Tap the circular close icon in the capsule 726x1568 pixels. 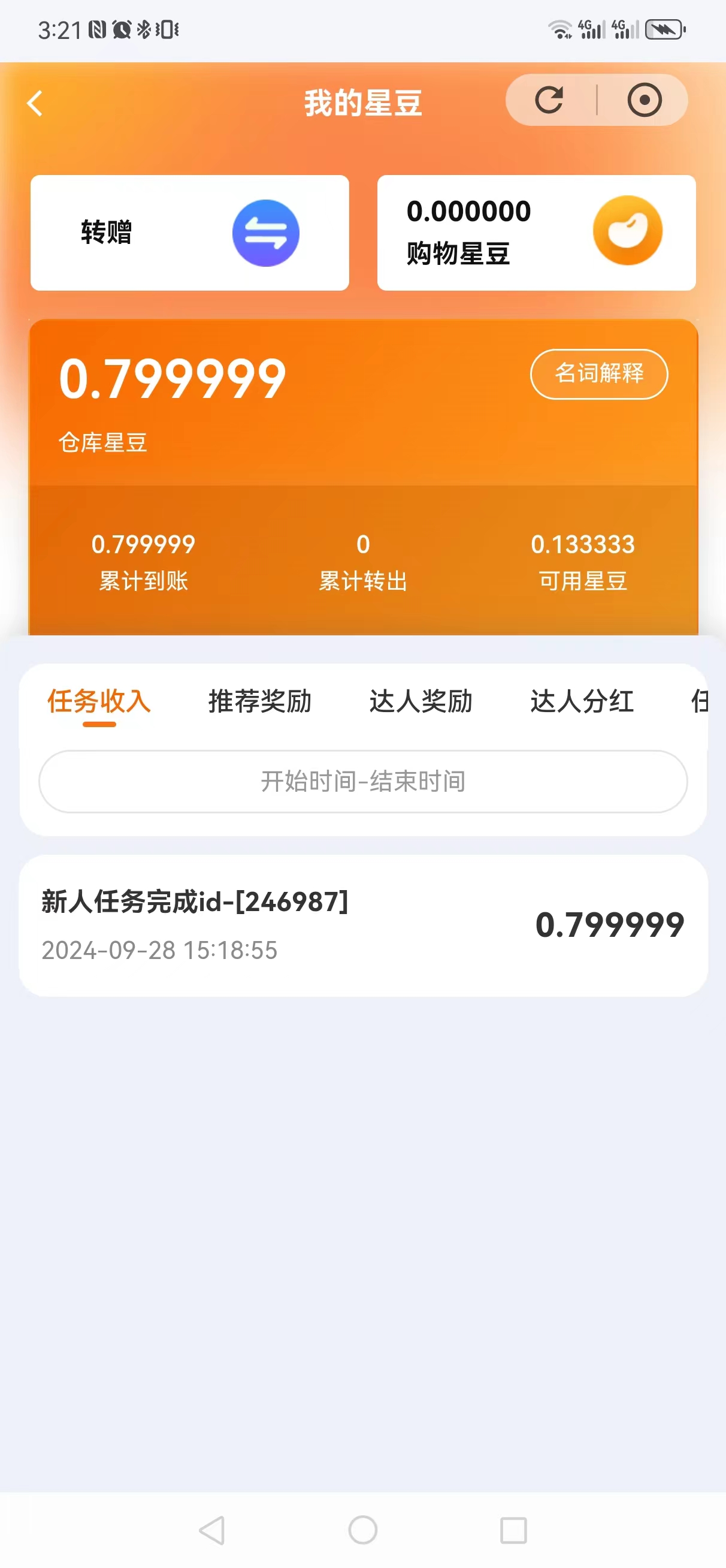tap(644, 100)
